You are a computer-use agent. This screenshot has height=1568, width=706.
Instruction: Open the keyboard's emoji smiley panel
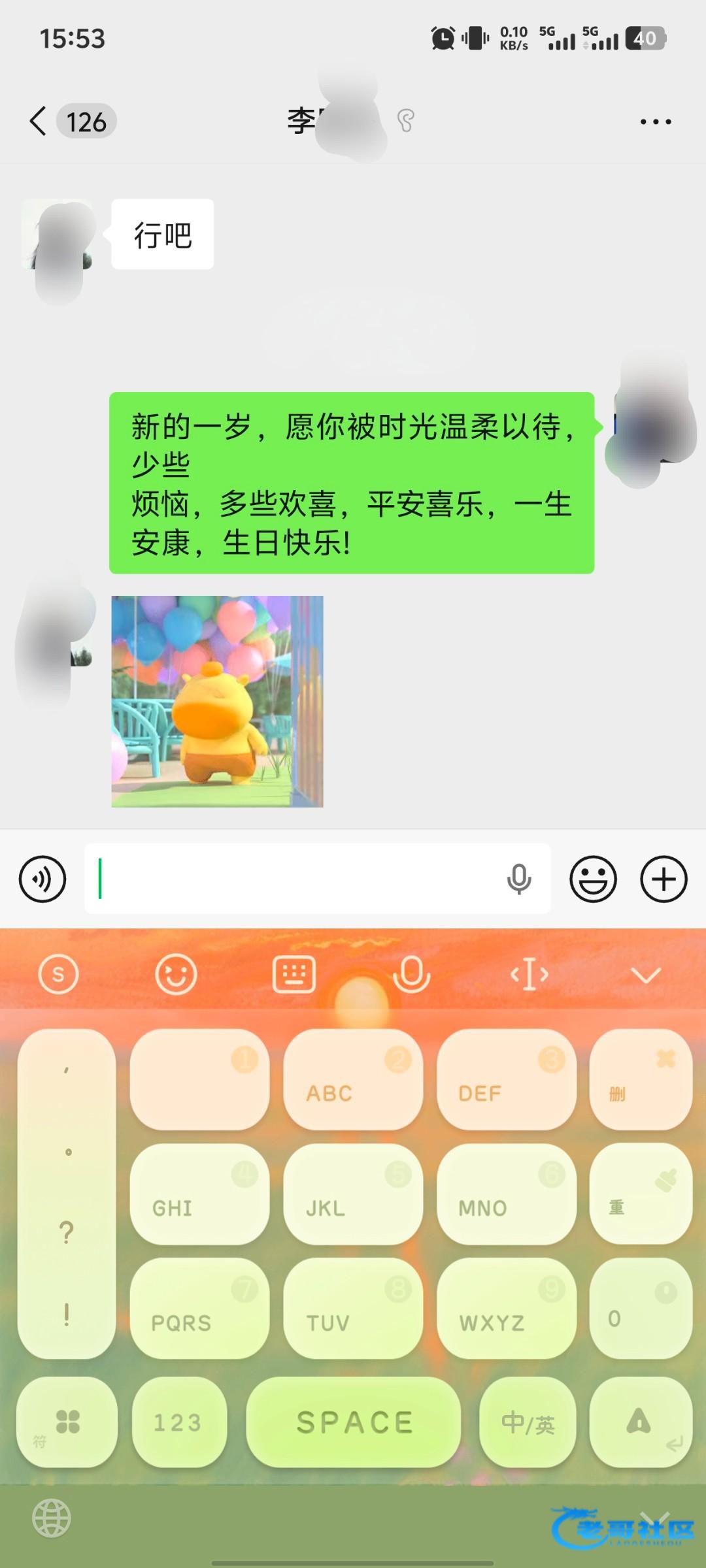[176, 975]
